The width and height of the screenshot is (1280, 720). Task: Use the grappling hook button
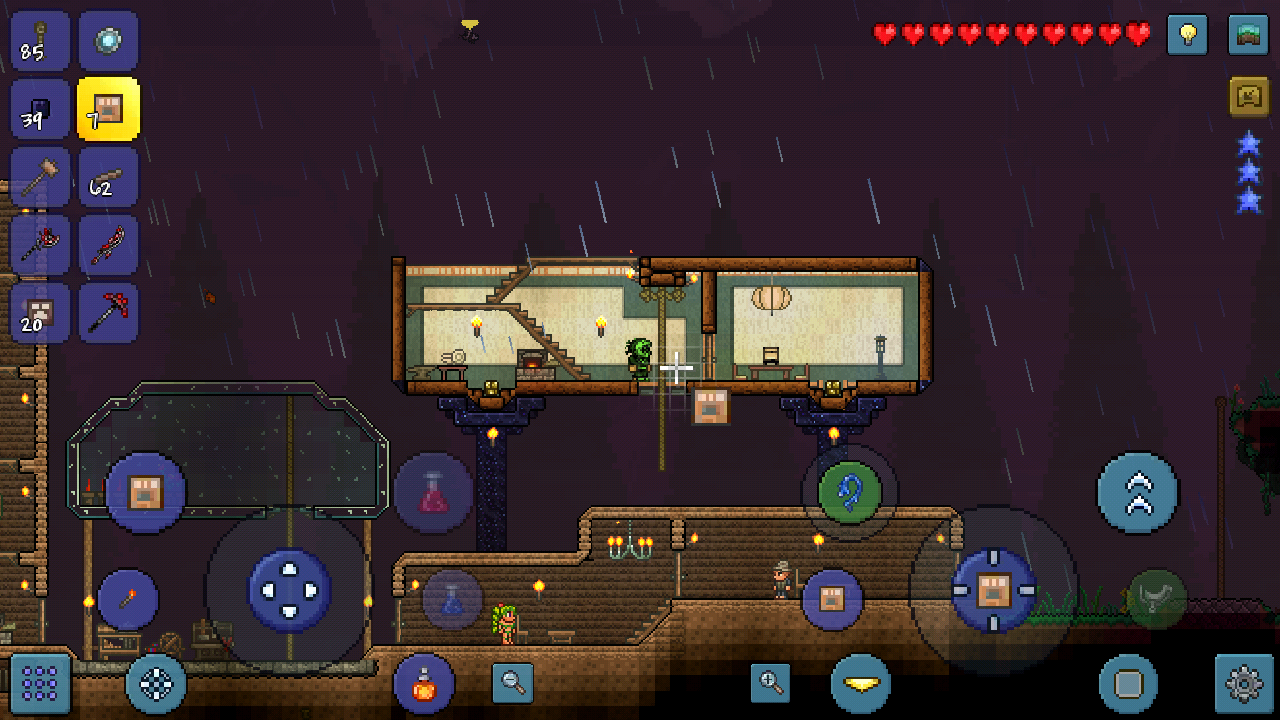(x=849, y=493)
